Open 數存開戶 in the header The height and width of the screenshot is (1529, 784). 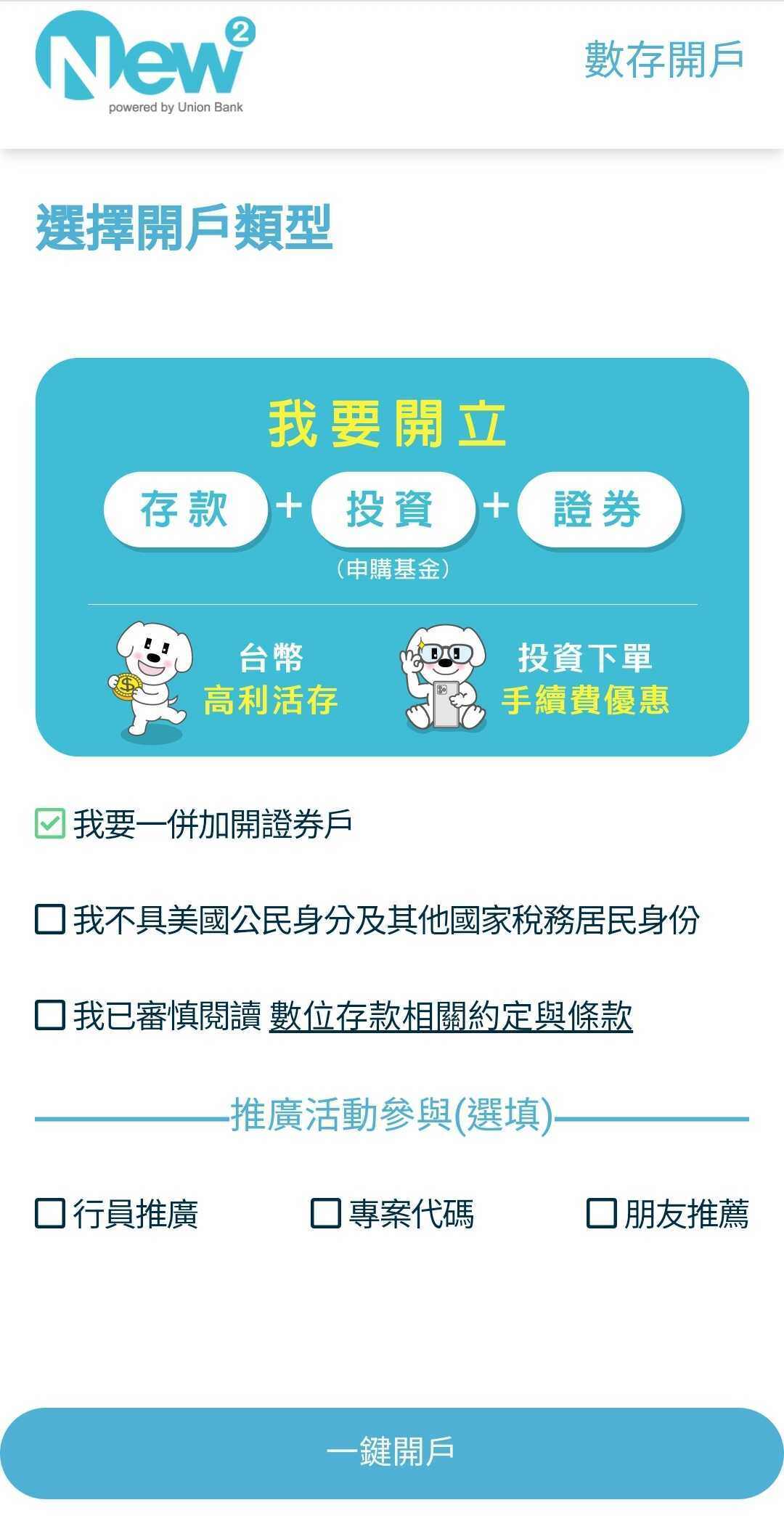663,60
